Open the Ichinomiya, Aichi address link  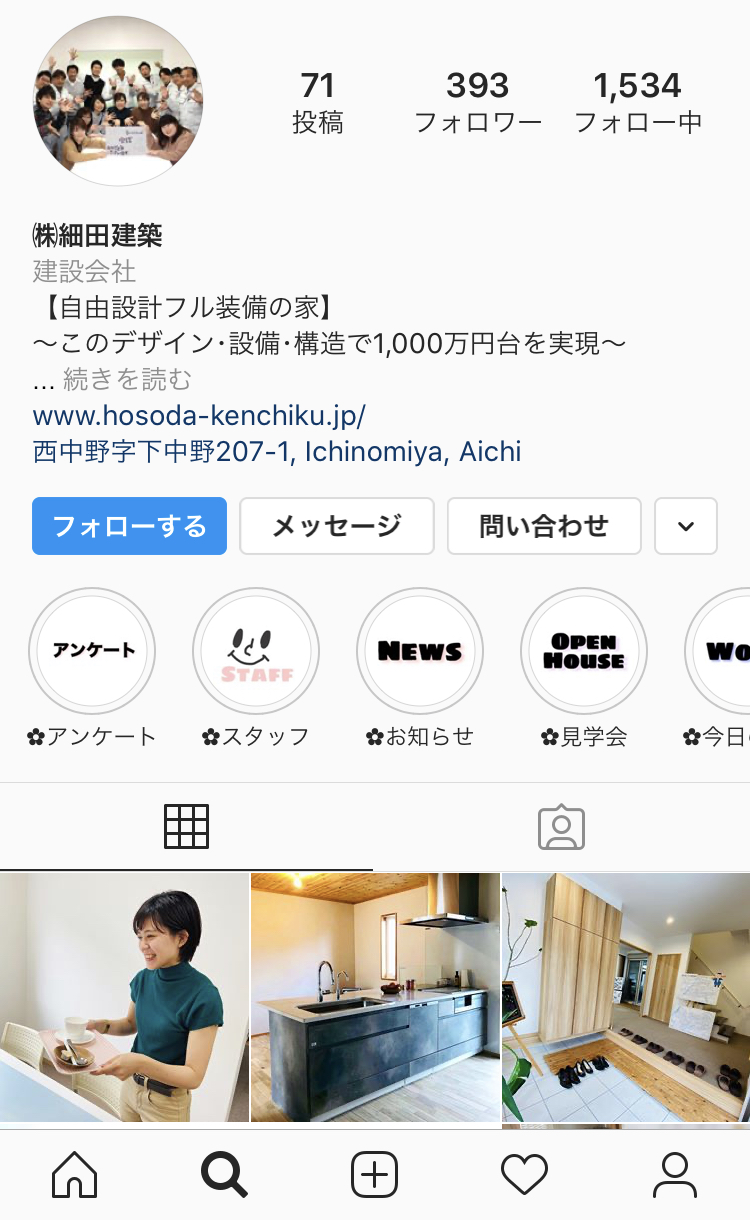277,451
